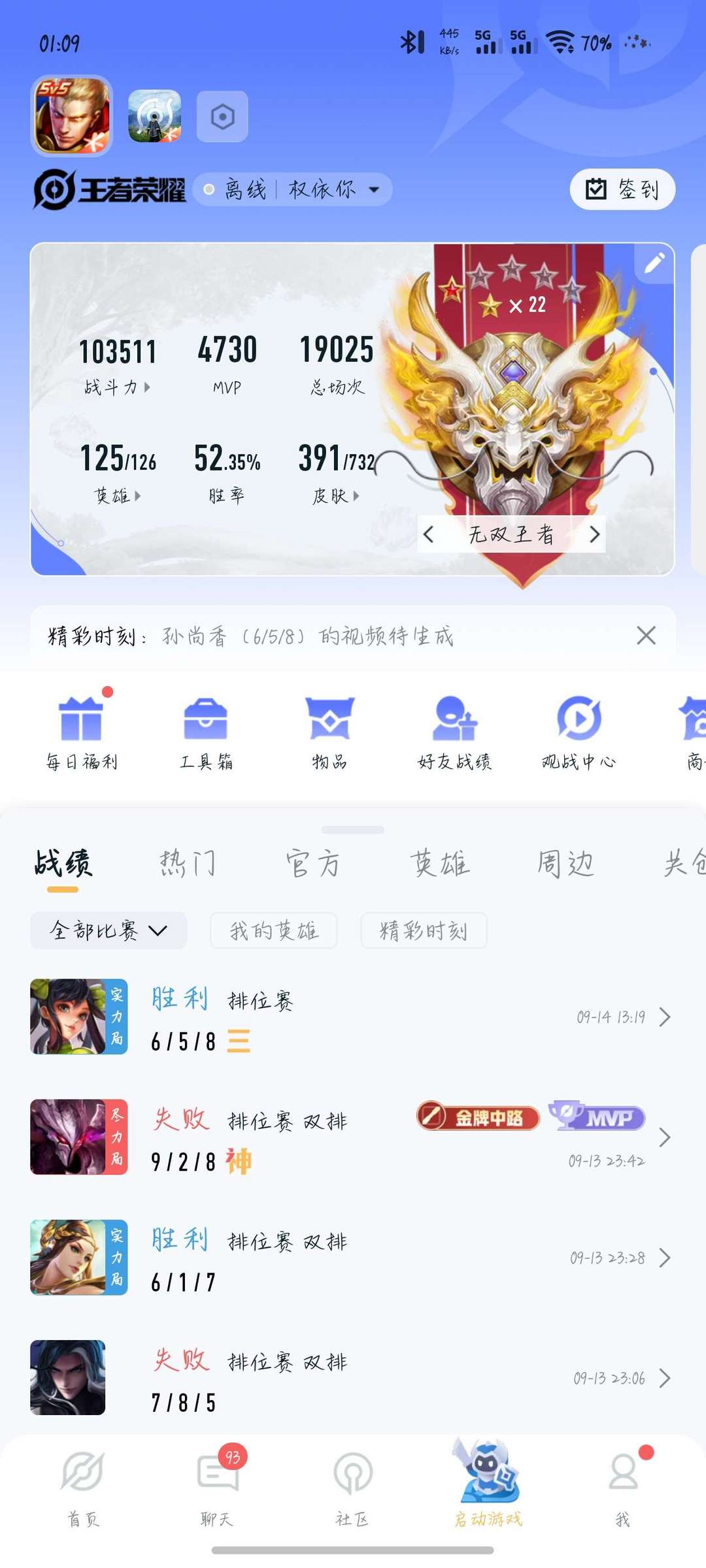Image resolution: width=706 pixels, height=1568 pixels.
Task: Open 每日福利 daily rewards
Action: tap(81, 733)
